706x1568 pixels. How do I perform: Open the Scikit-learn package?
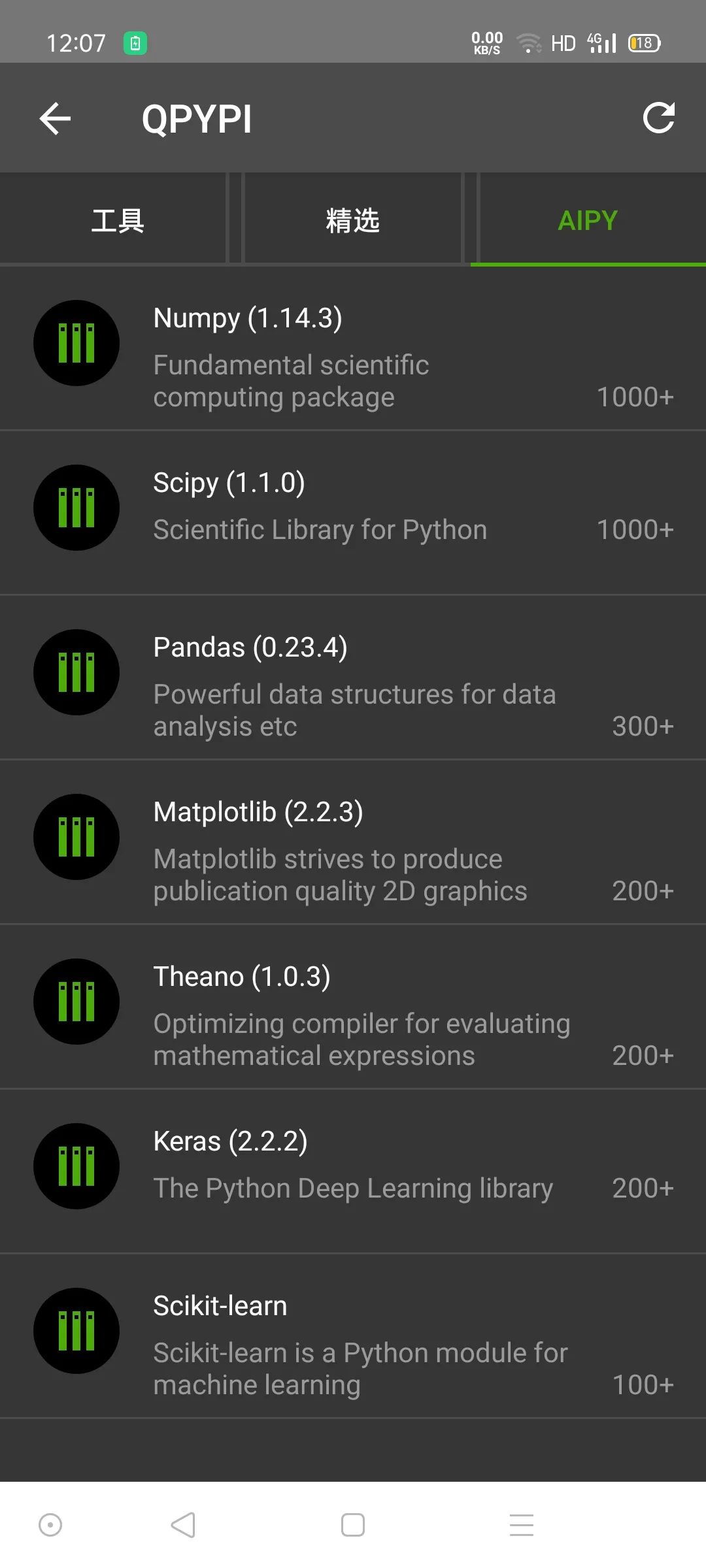pos(353,1336)
